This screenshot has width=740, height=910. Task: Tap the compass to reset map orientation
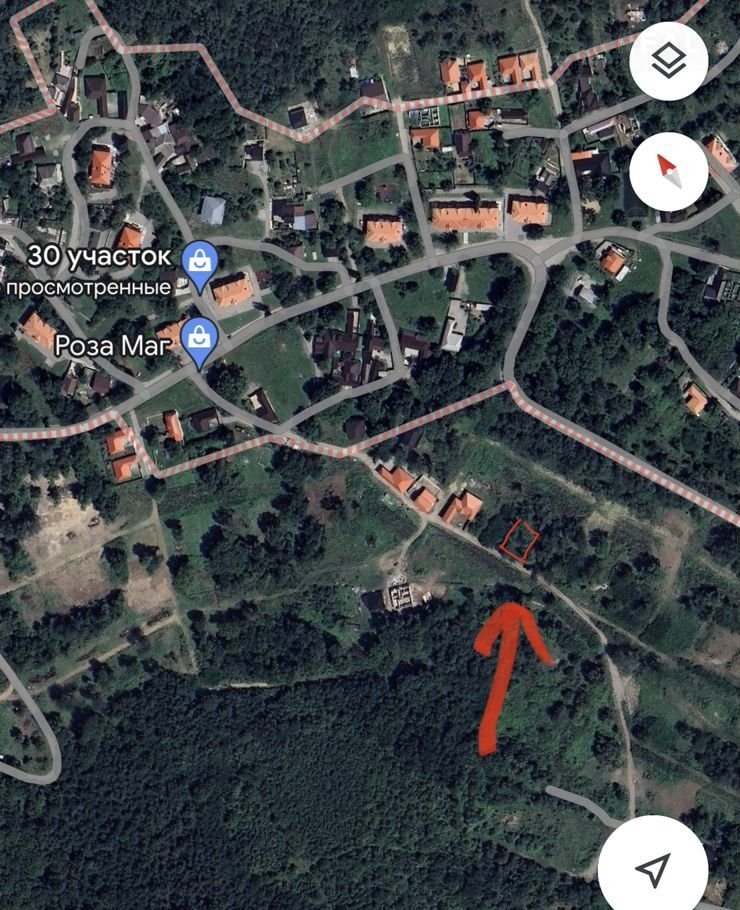[668, 172]
